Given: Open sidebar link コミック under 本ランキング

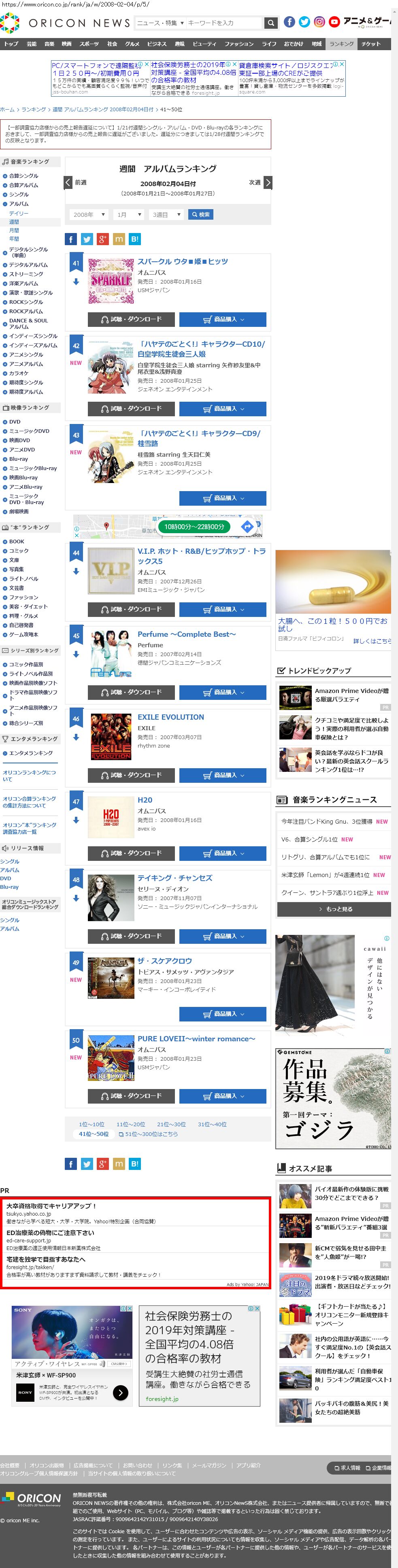Looking at the screenshot, I should [x=18, y=551].
